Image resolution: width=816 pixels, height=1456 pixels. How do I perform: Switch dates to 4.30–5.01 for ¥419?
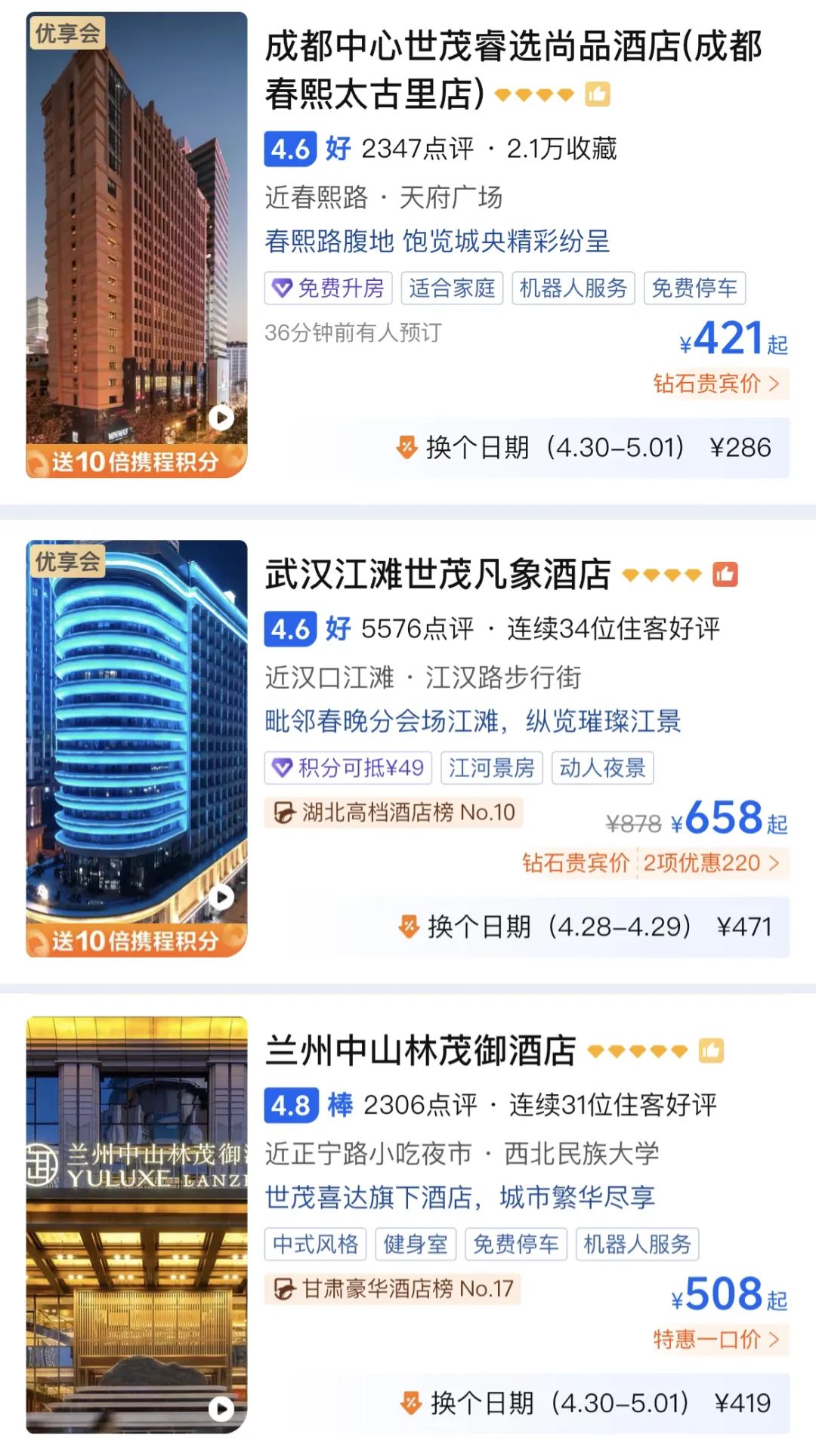(x=586, y=1403)
